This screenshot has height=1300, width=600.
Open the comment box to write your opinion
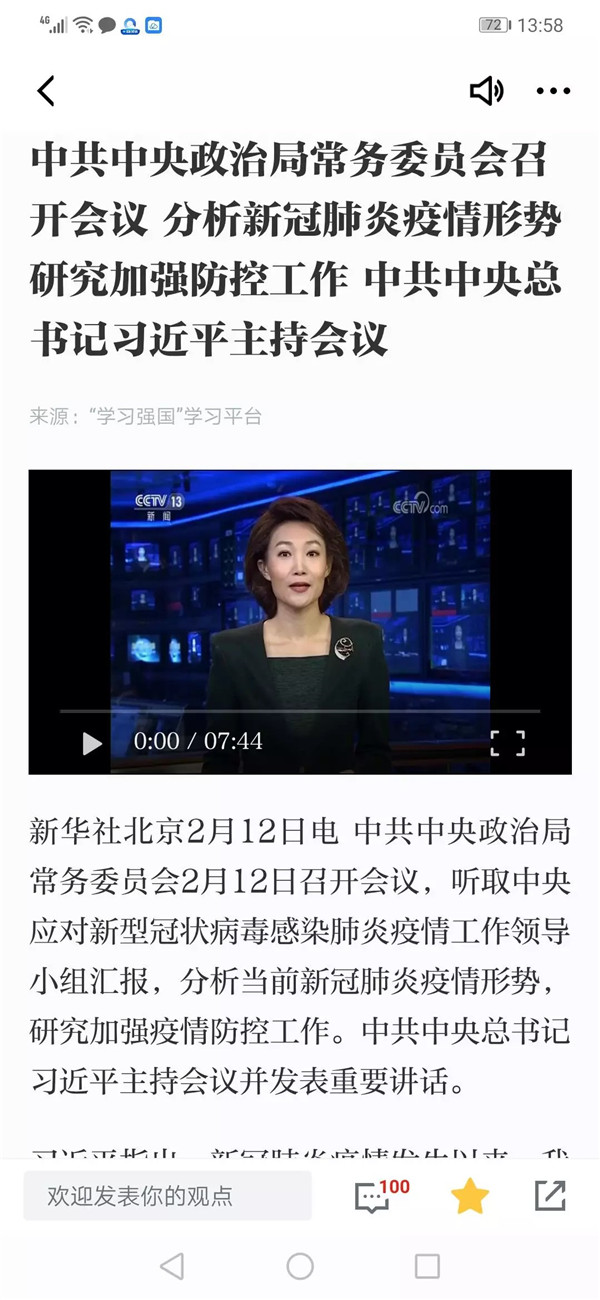click(167, 1195)
